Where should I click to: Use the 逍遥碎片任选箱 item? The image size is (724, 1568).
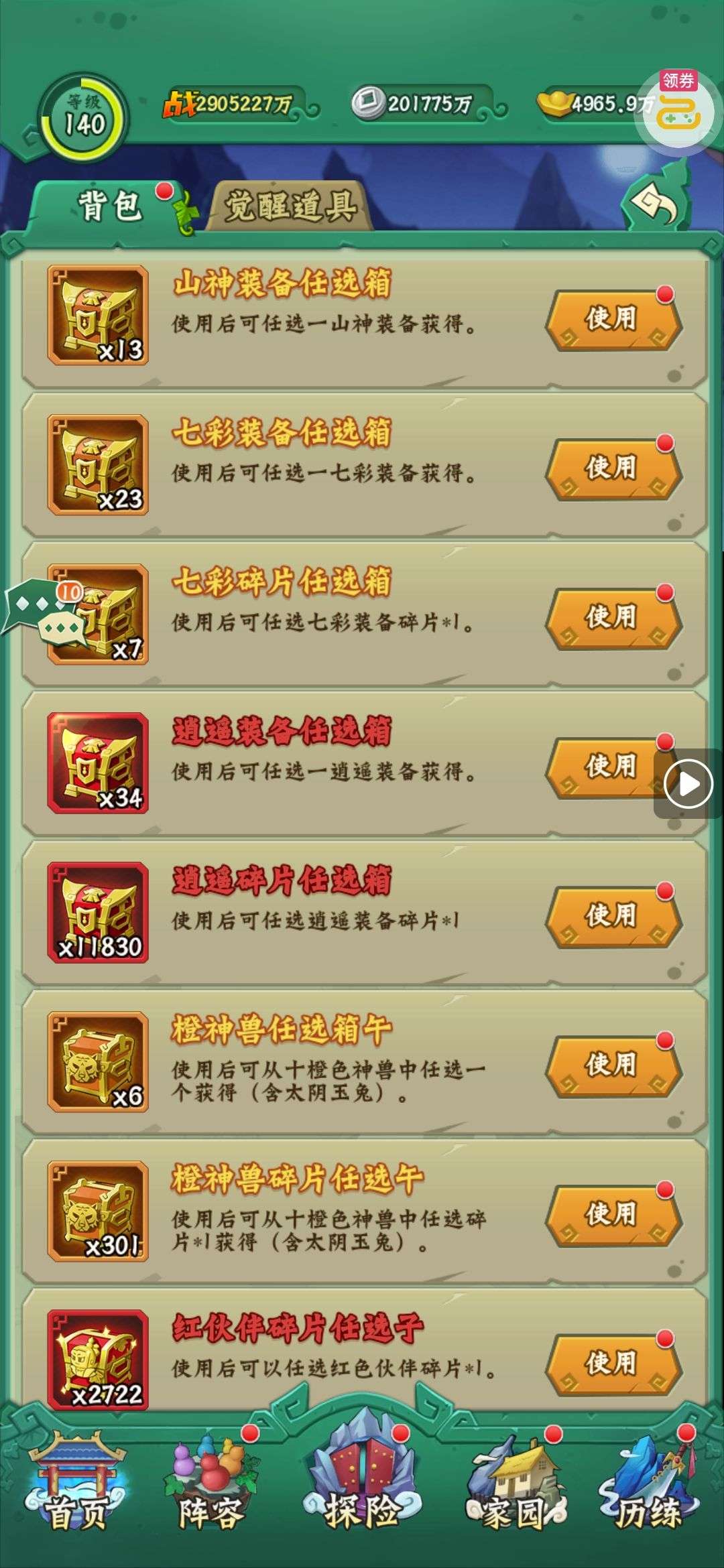click(x=611, y=916)
